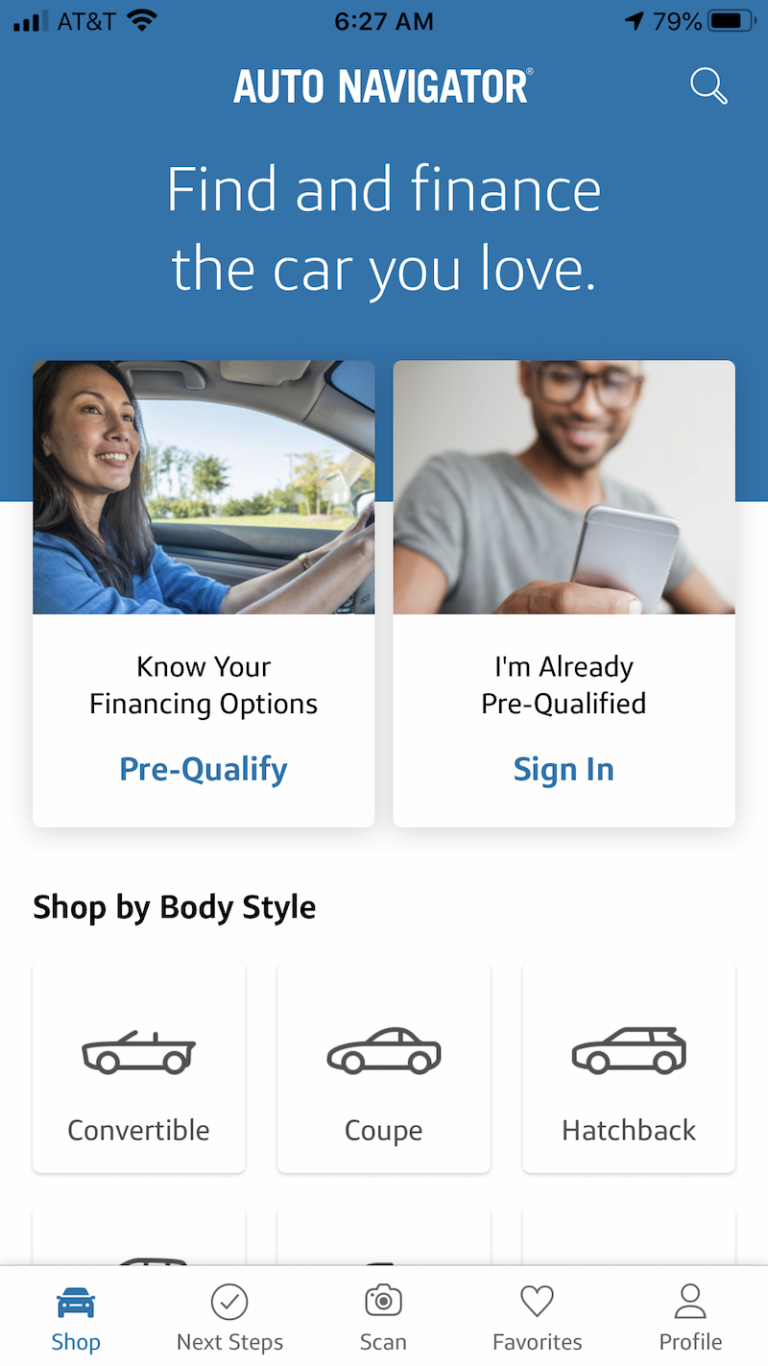768x1366 pixels.
Task: Select the Convertible body style
Action: pyautogui.click(x=139, y=1066)
